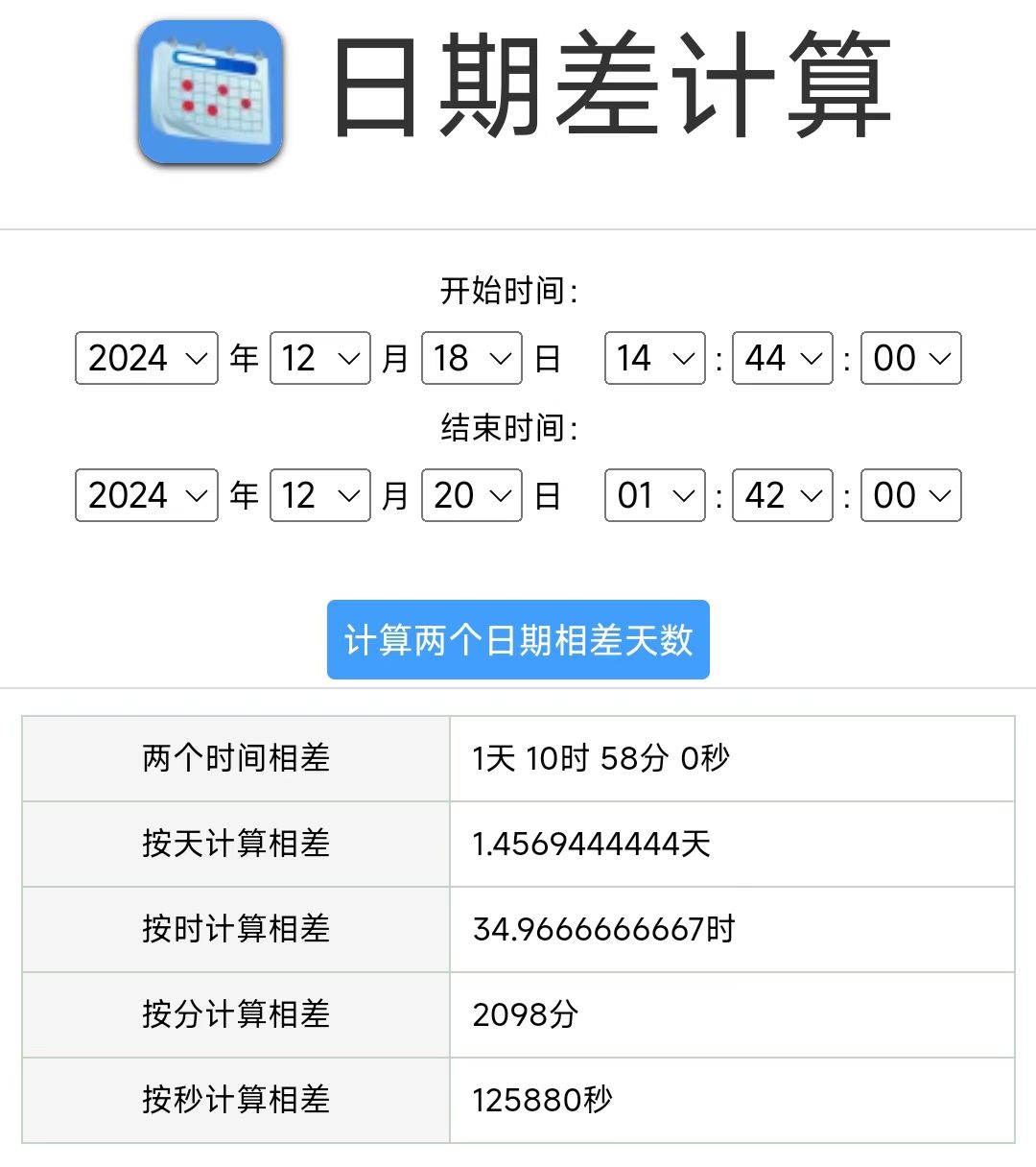Open the start time hour dropdown showing 14

(x=654, y=358)
